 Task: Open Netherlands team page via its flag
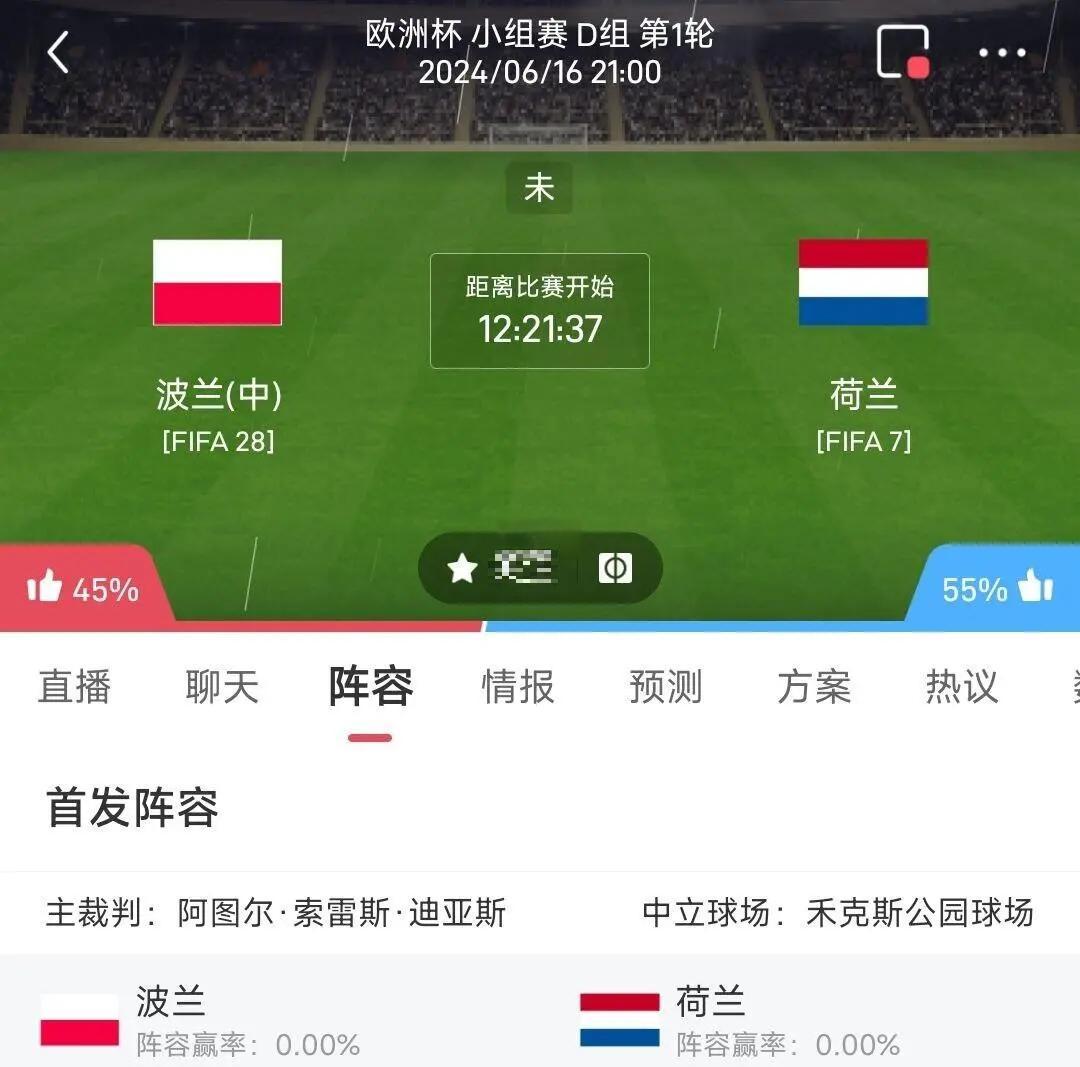click(x=863, y=282)
